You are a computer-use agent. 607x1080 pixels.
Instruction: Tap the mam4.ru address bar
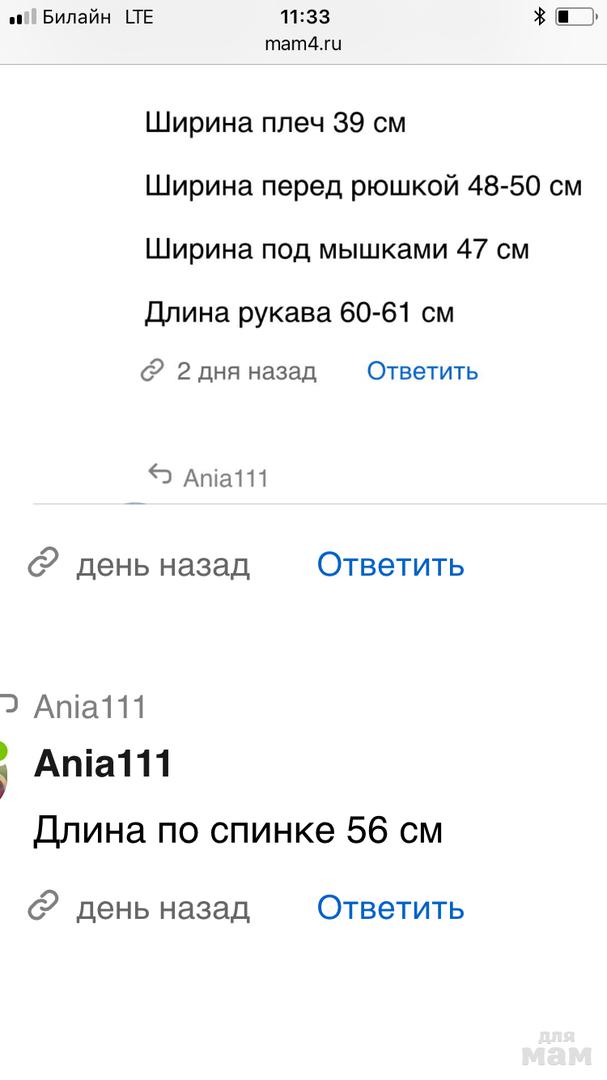(x=303, y=44)
